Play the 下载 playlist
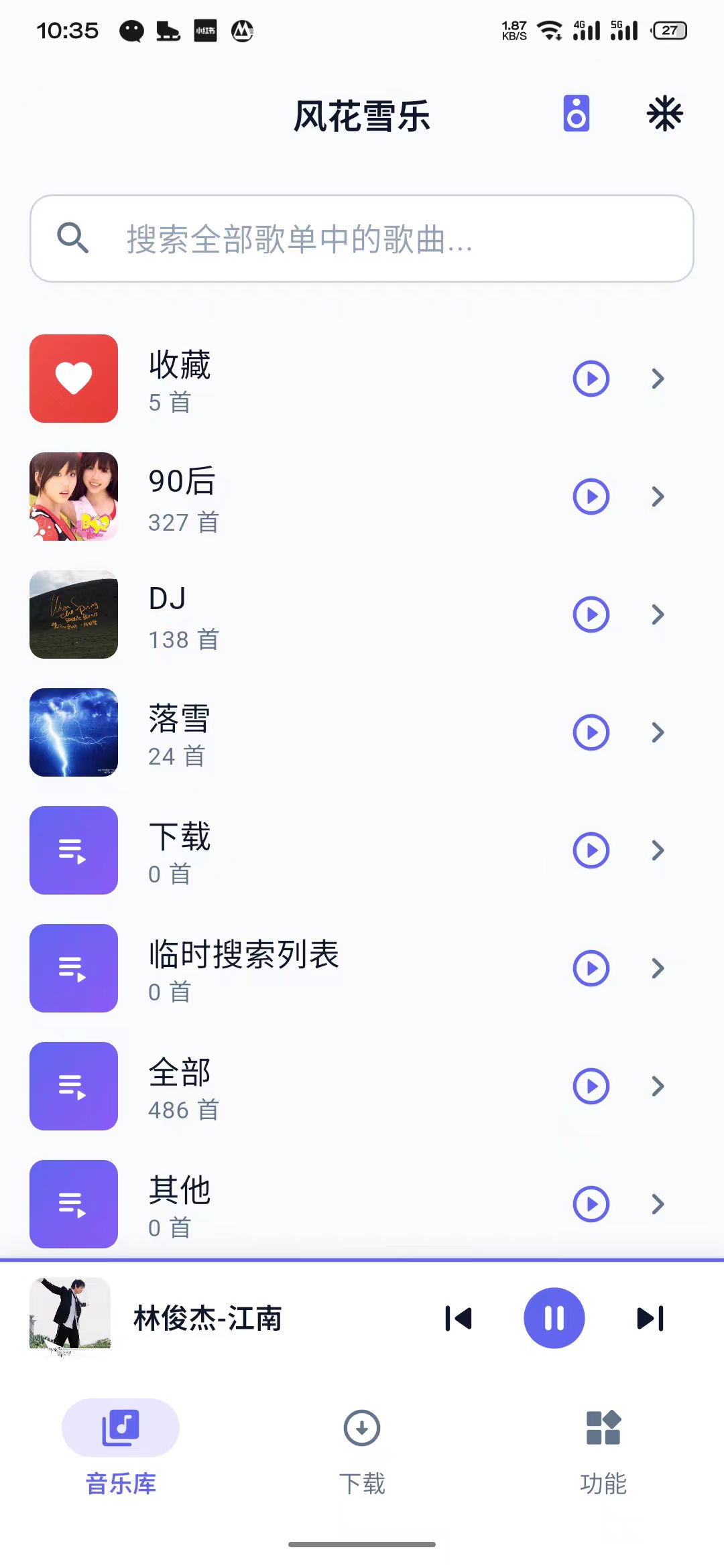Screen dimensions: 724x1568 pyautogui.click(x=591, y=850)
